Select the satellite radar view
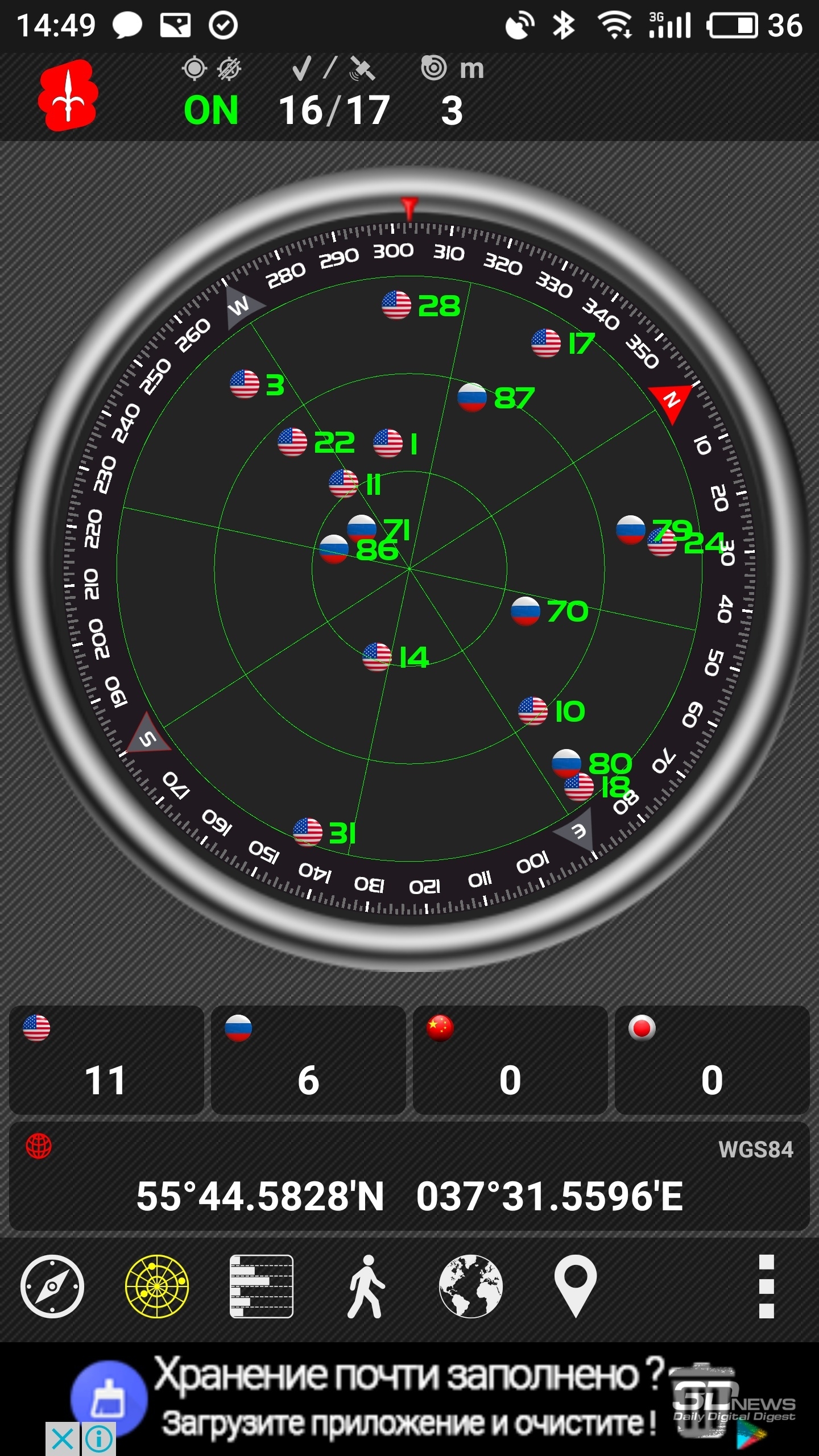 [157, 1287]
